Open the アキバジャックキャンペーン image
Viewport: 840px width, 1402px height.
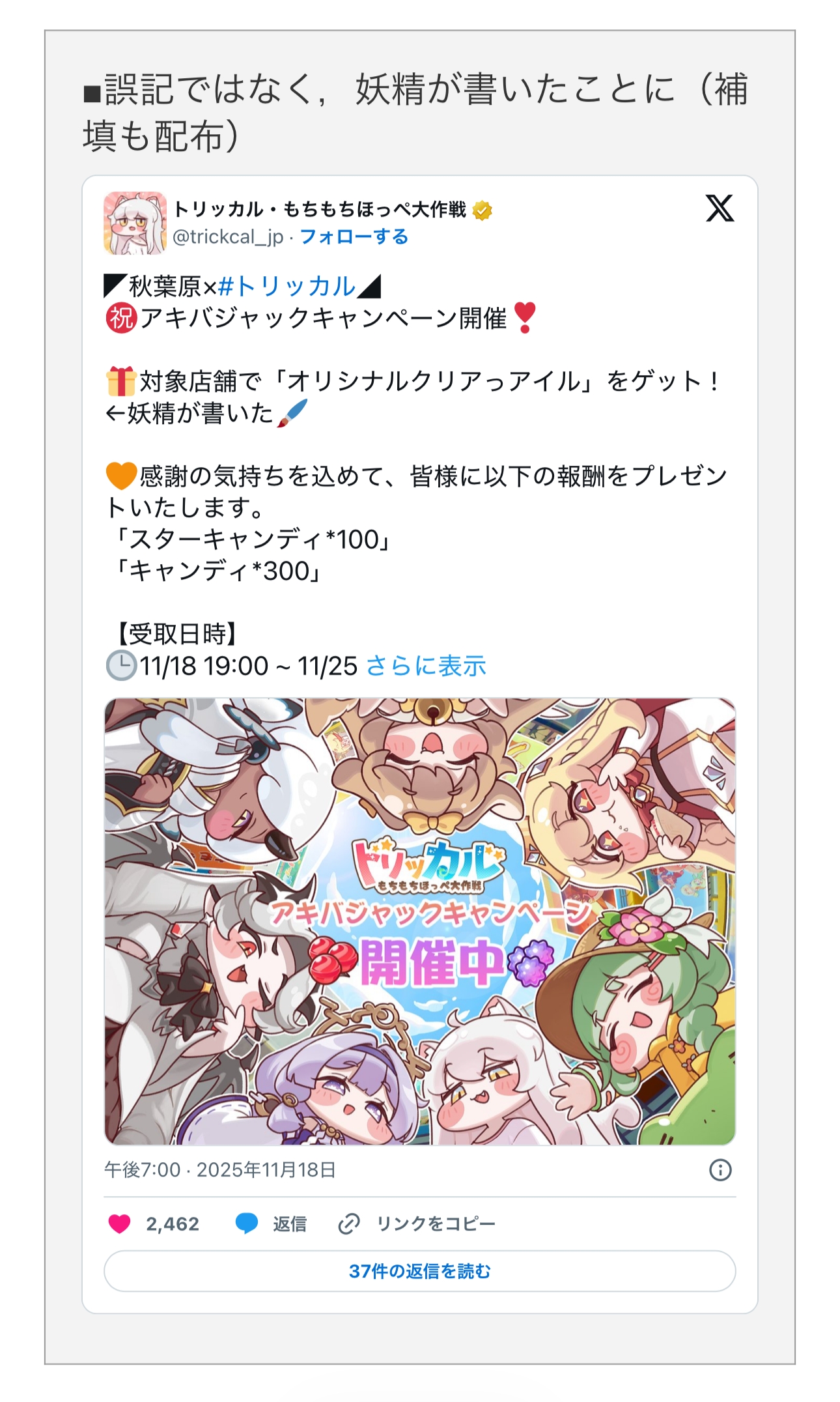420,921
